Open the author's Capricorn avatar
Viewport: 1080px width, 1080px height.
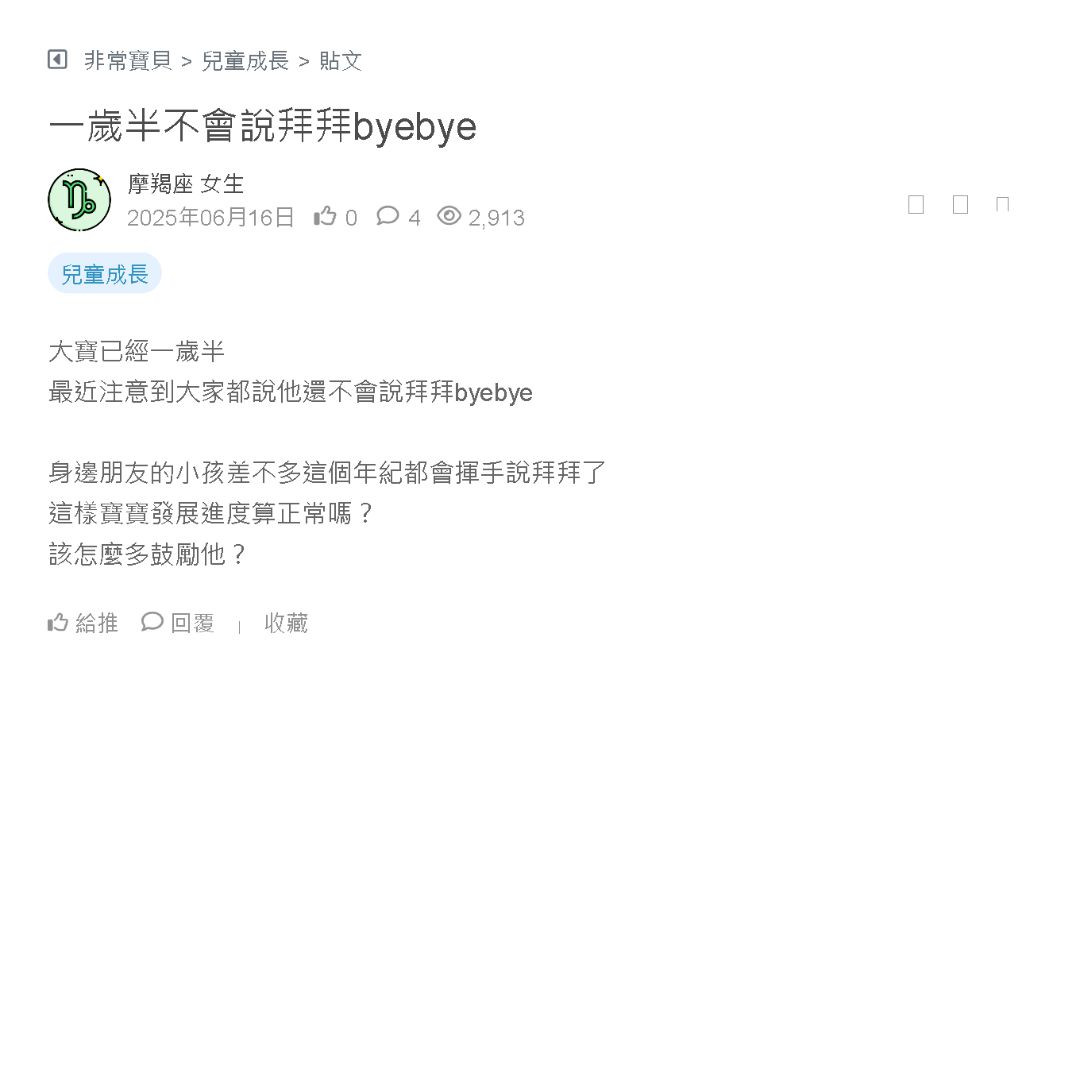(x=79, y=200)
